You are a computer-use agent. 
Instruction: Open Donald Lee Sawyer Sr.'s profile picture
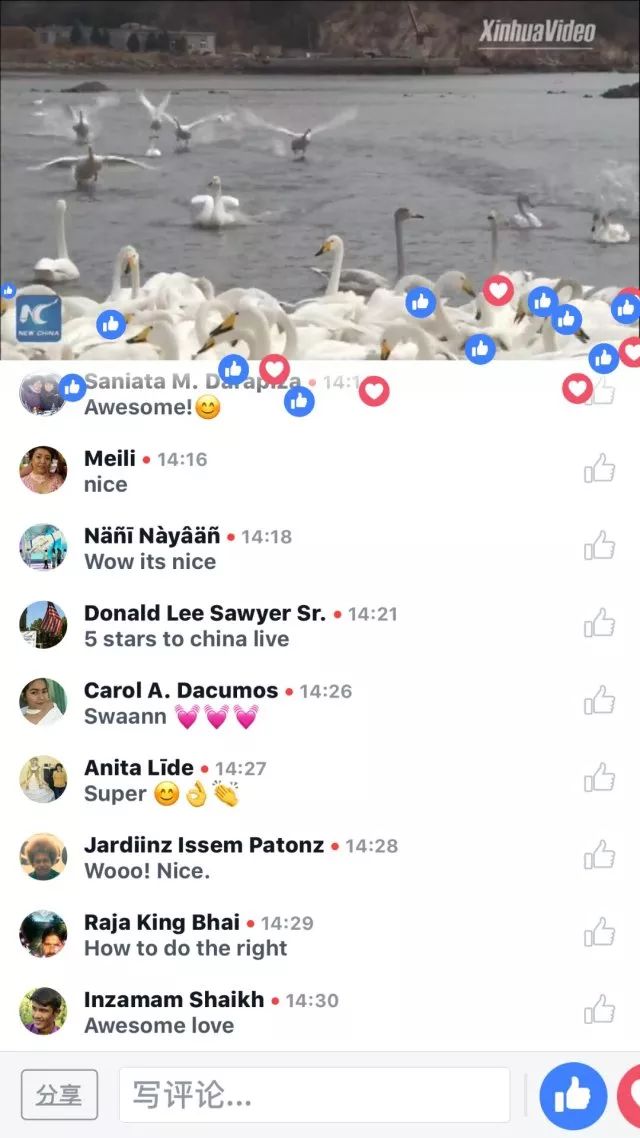click(43, 625)
